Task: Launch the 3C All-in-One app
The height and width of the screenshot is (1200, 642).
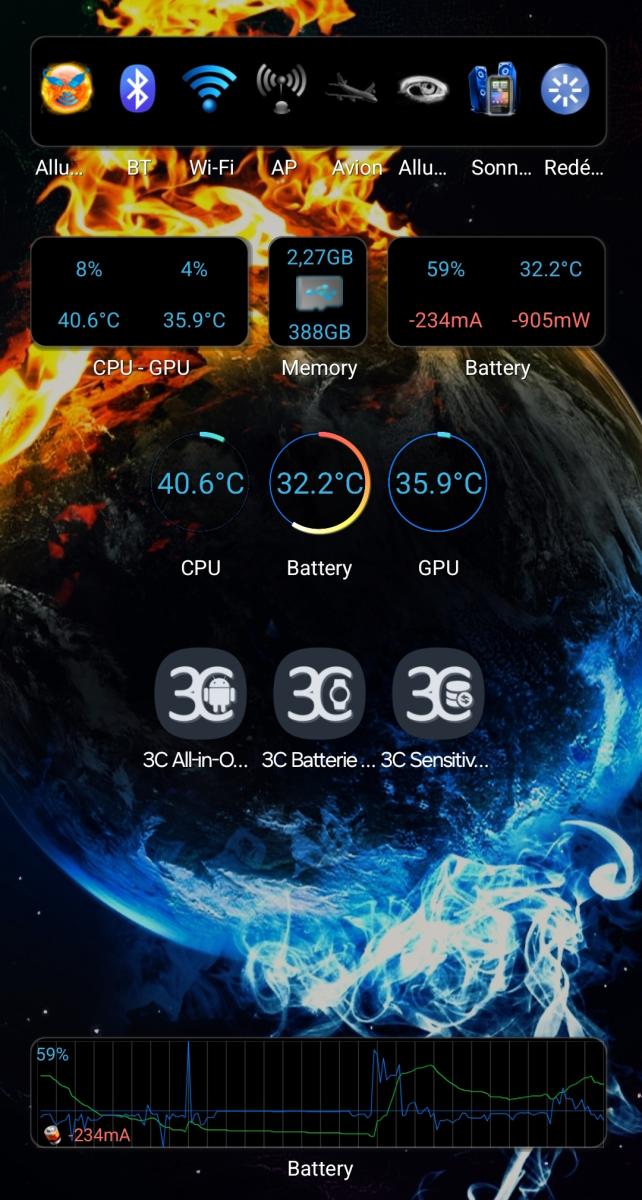Action: tap(200, 695)
